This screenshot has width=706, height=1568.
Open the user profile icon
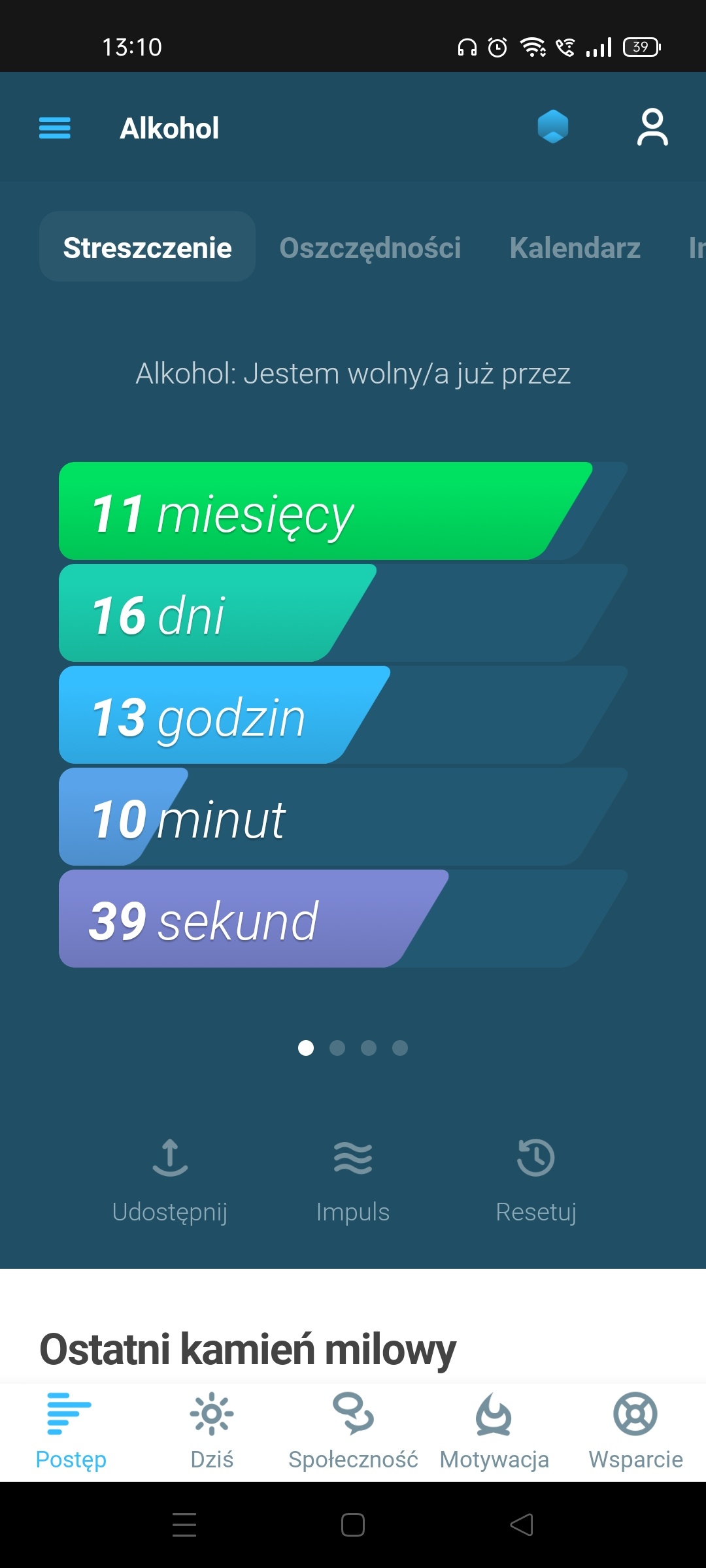click(x=652, y=127)
